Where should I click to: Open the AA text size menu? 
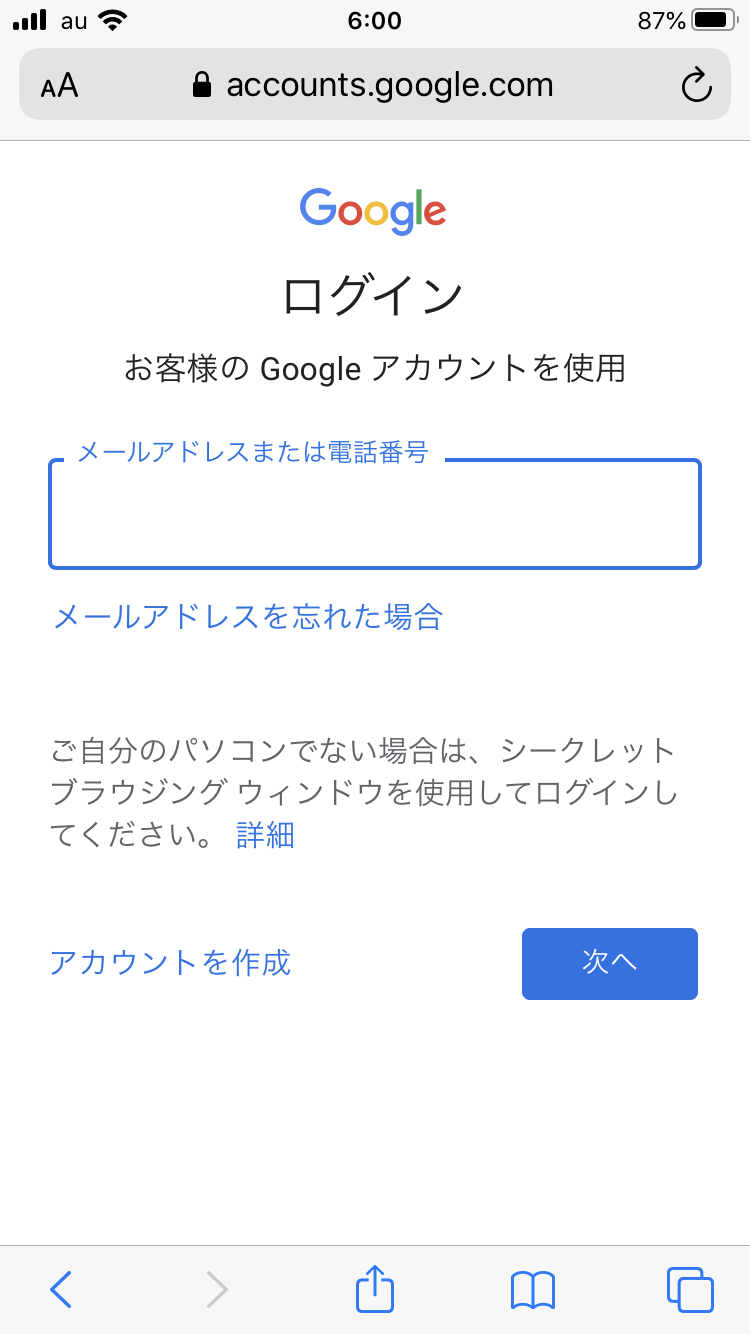point(60,85)
